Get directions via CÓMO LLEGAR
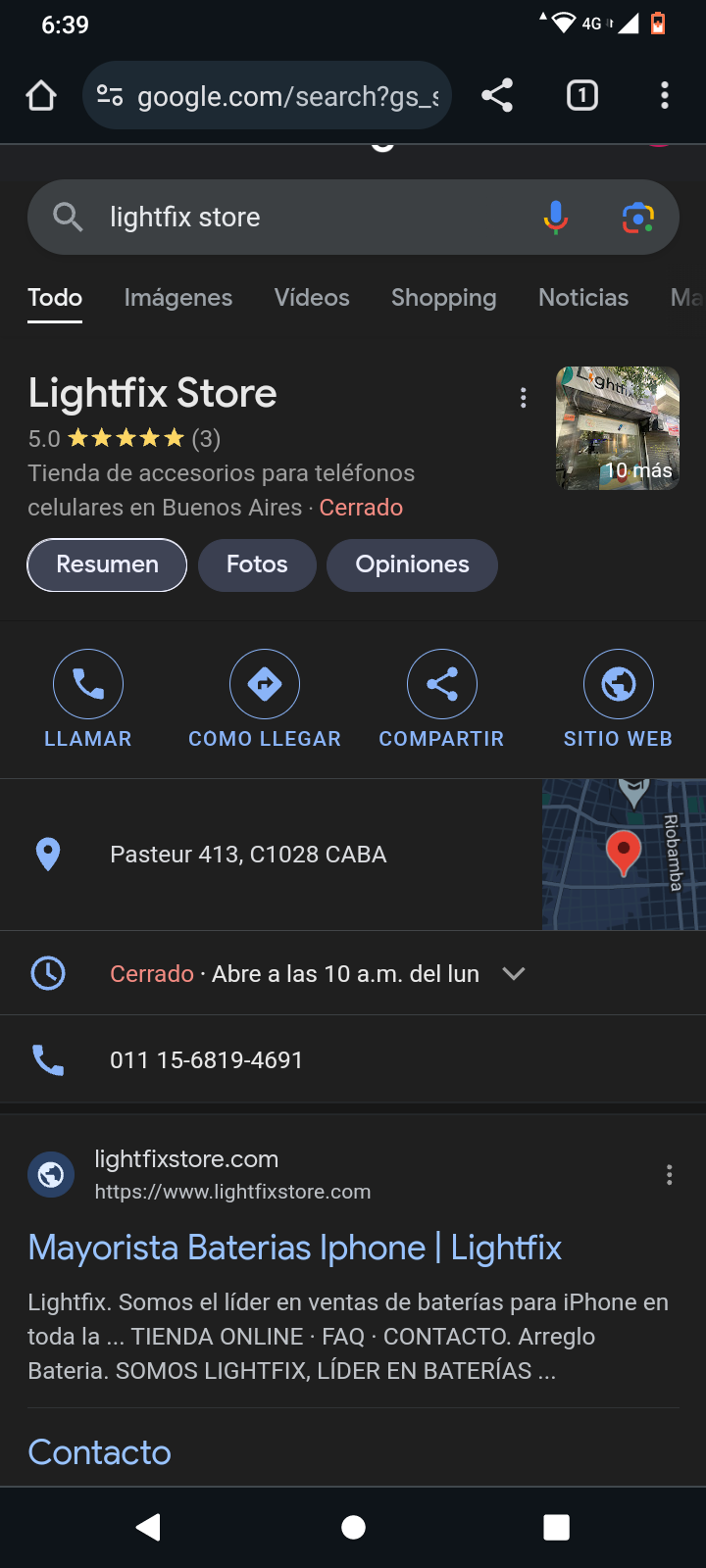The height and width of the screenshot is (1568, 706). coord(265,699)
